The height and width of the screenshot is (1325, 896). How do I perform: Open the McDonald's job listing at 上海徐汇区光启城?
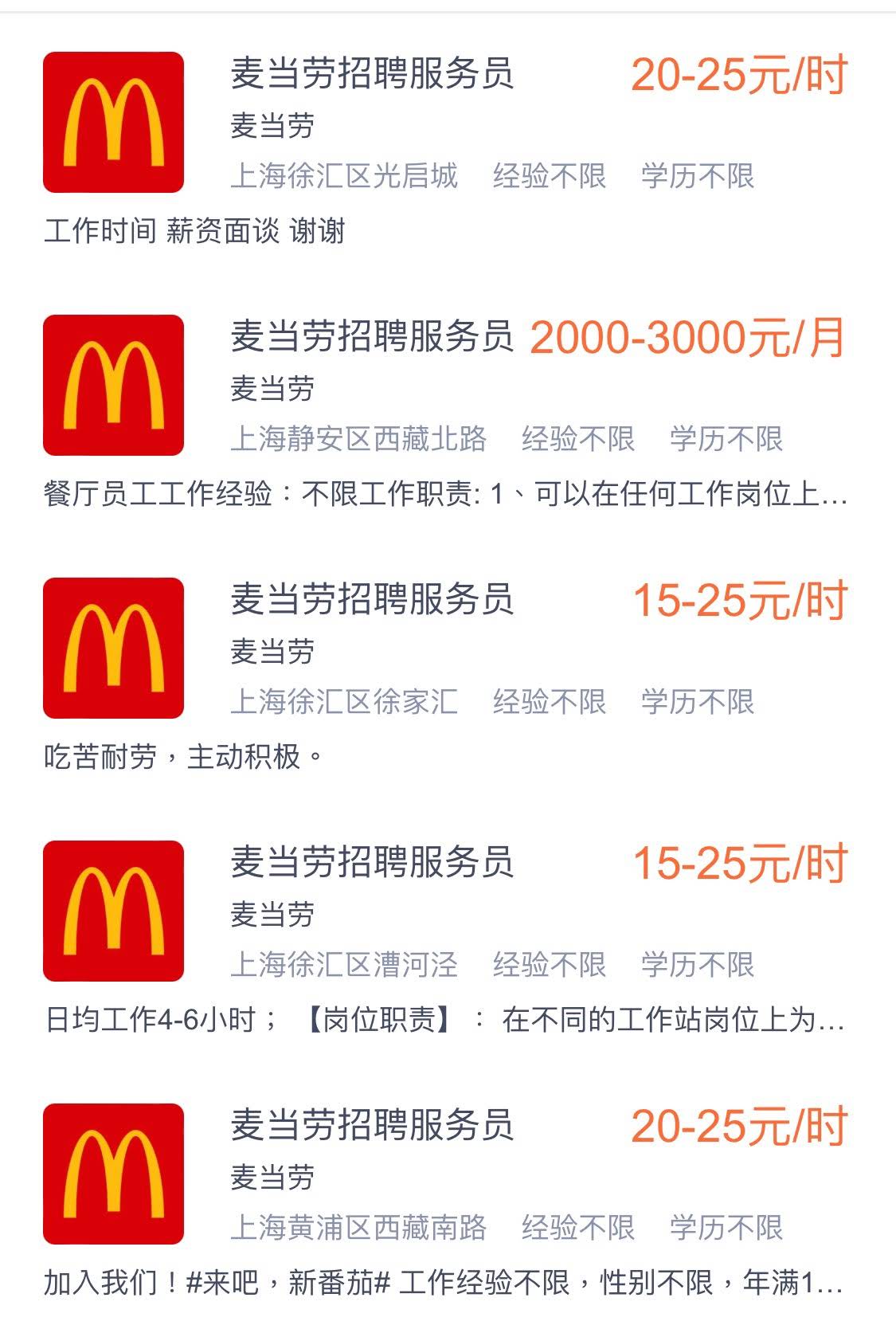[372, 74]
